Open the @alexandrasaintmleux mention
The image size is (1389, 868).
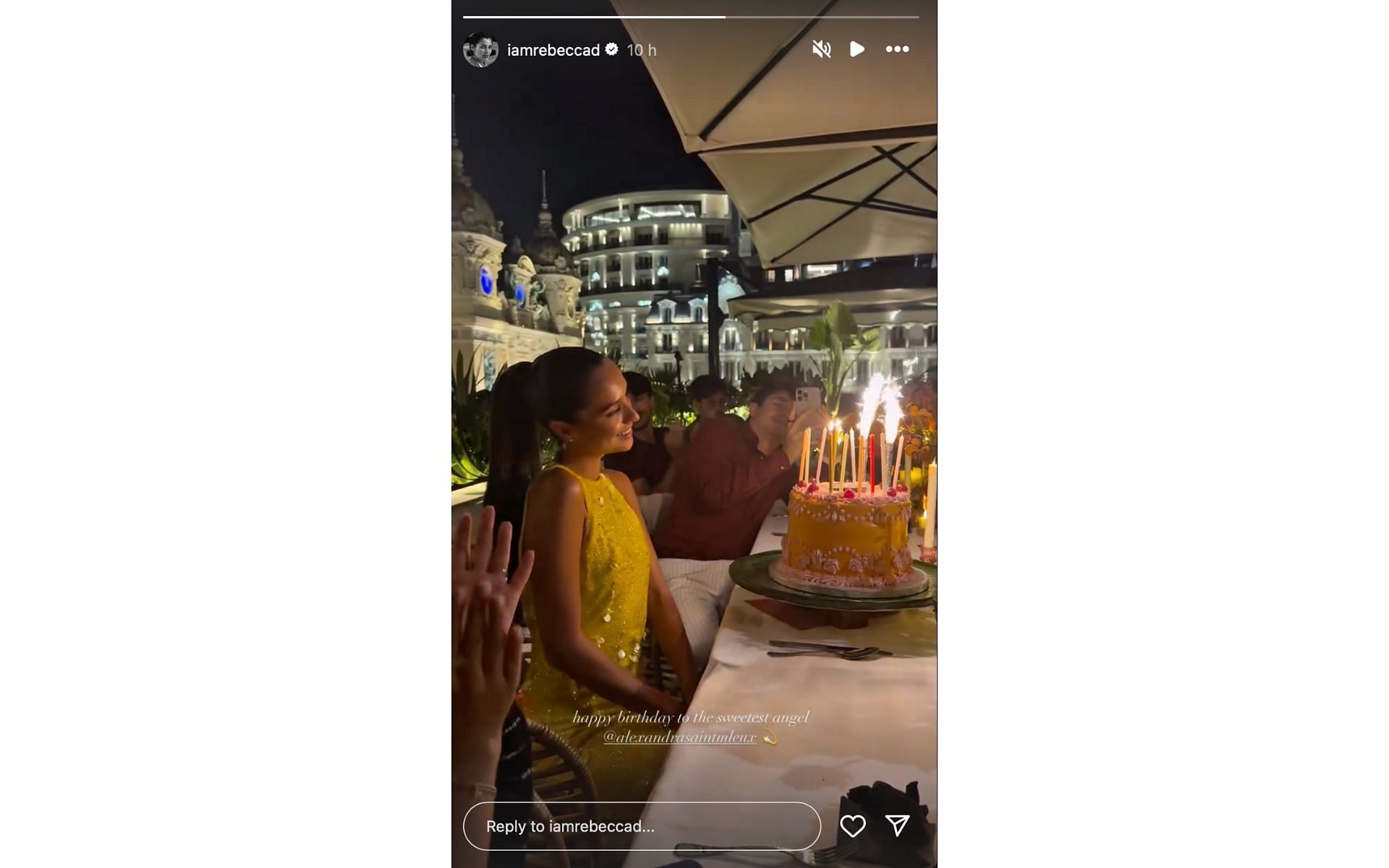679,737
